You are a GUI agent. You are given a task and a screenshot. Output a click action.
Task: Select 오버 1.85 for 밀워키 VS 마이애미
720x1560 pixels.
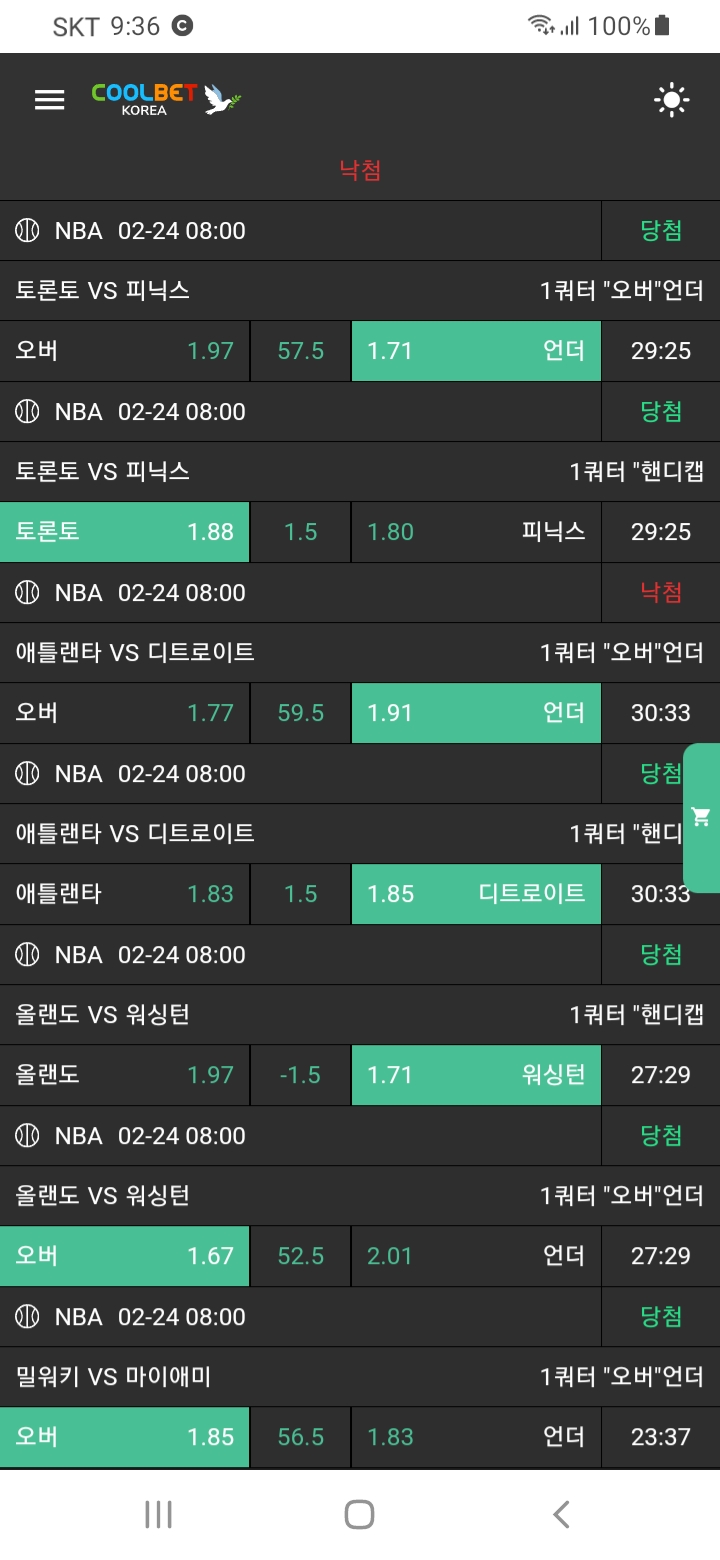tap(125, 1437)
